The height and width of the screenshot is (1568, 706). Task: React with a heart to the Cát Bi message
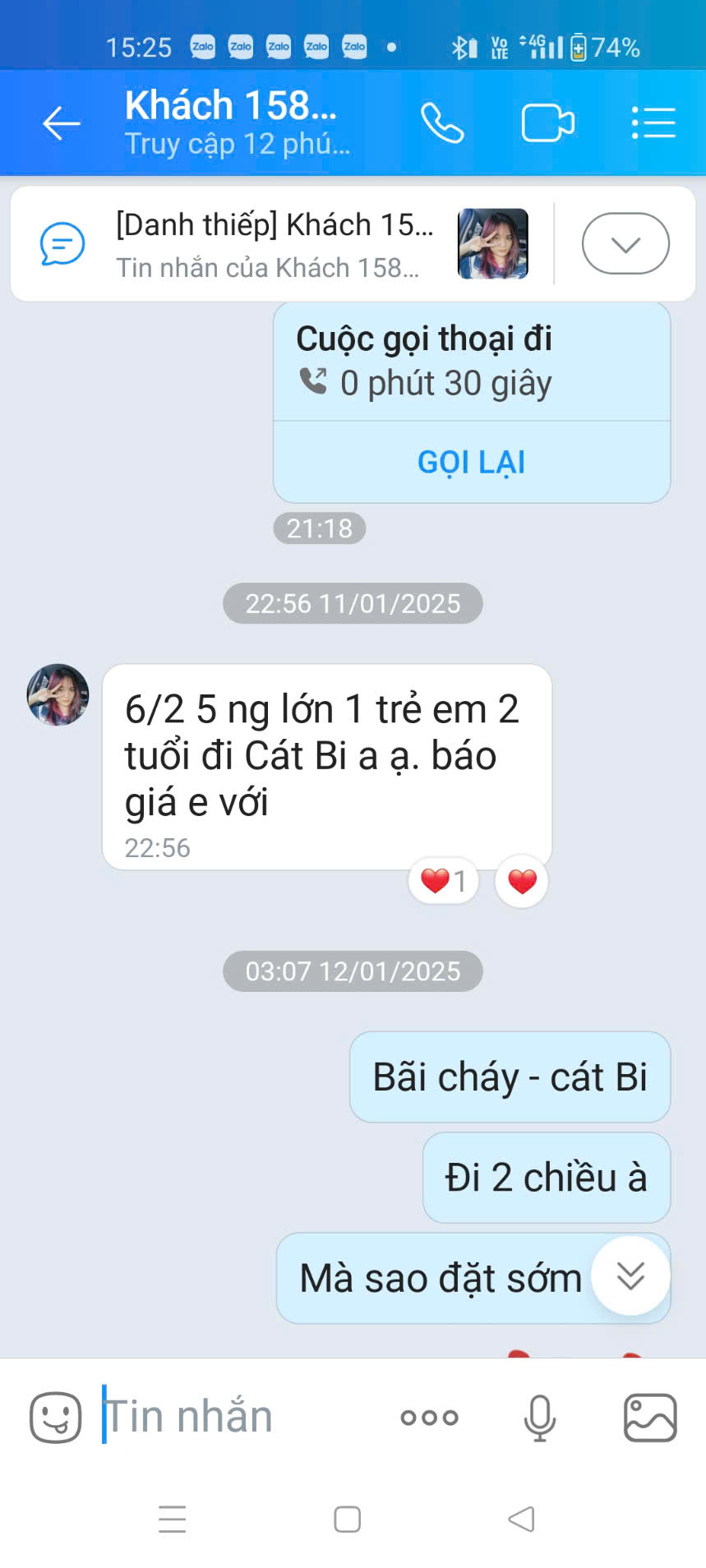point(522,881)
